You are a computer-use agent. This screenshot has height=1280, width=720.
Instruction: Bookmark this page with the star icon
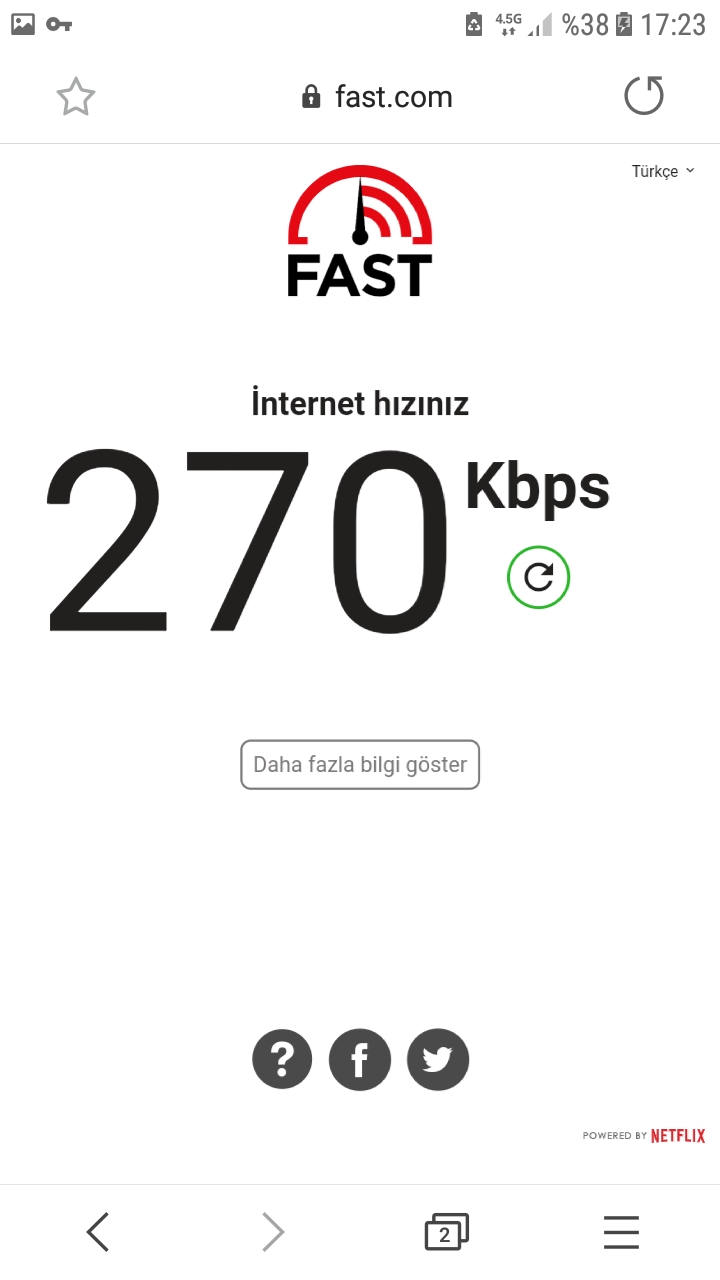[x=76, y=97]
